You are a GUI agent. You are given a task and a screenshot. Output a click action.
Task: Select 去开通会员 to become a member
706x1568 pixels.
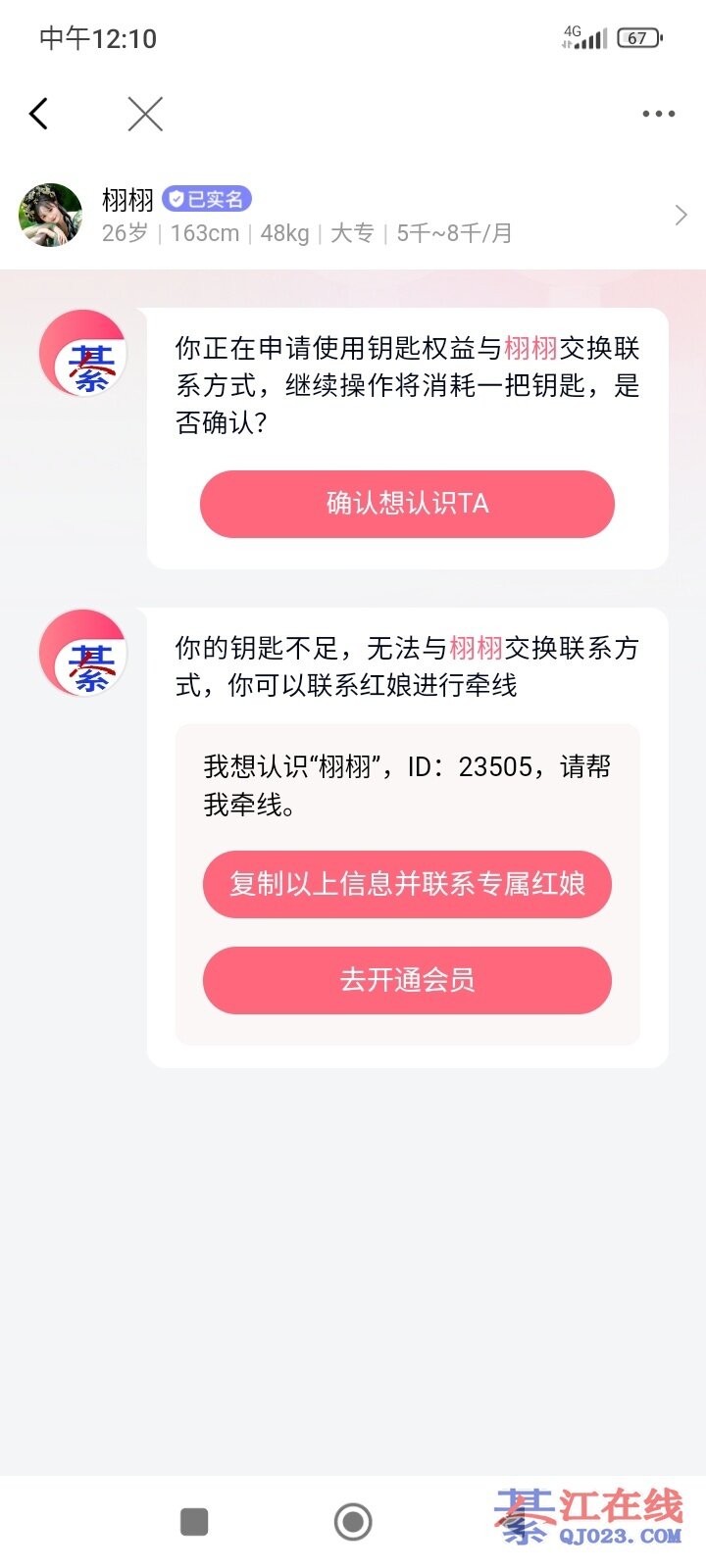(407, 980)
